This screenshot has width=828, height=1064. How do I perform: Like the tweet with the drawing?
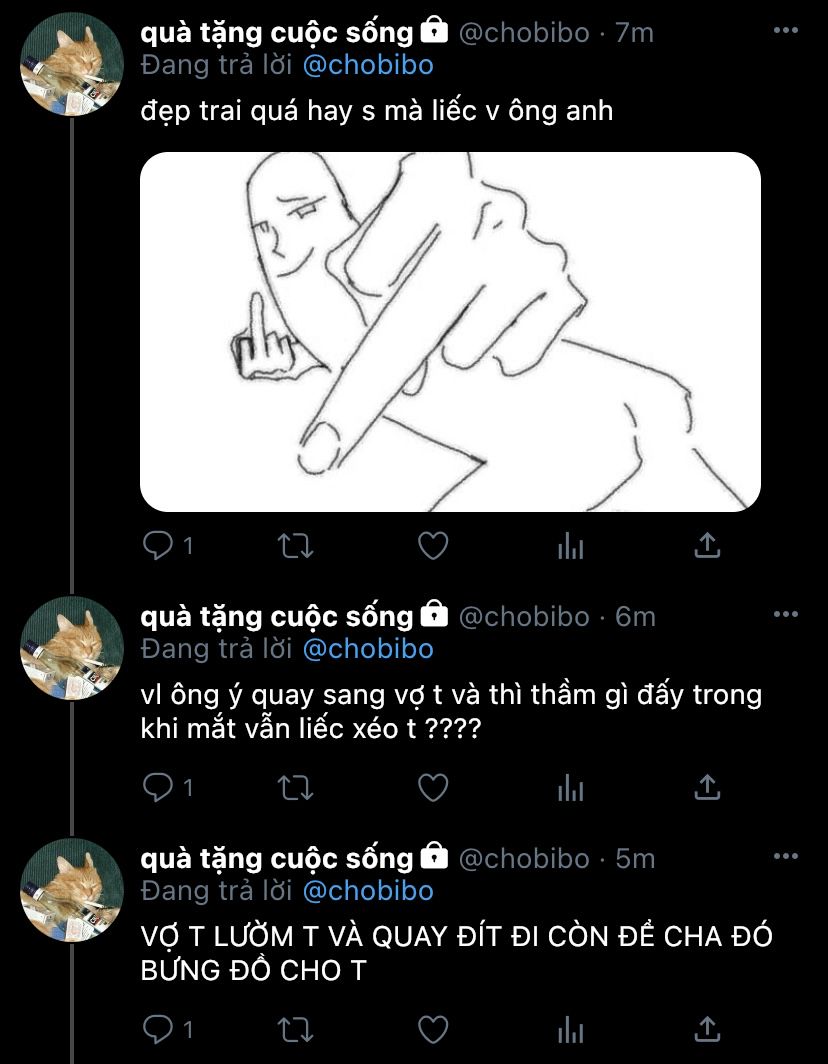[433, 546]
